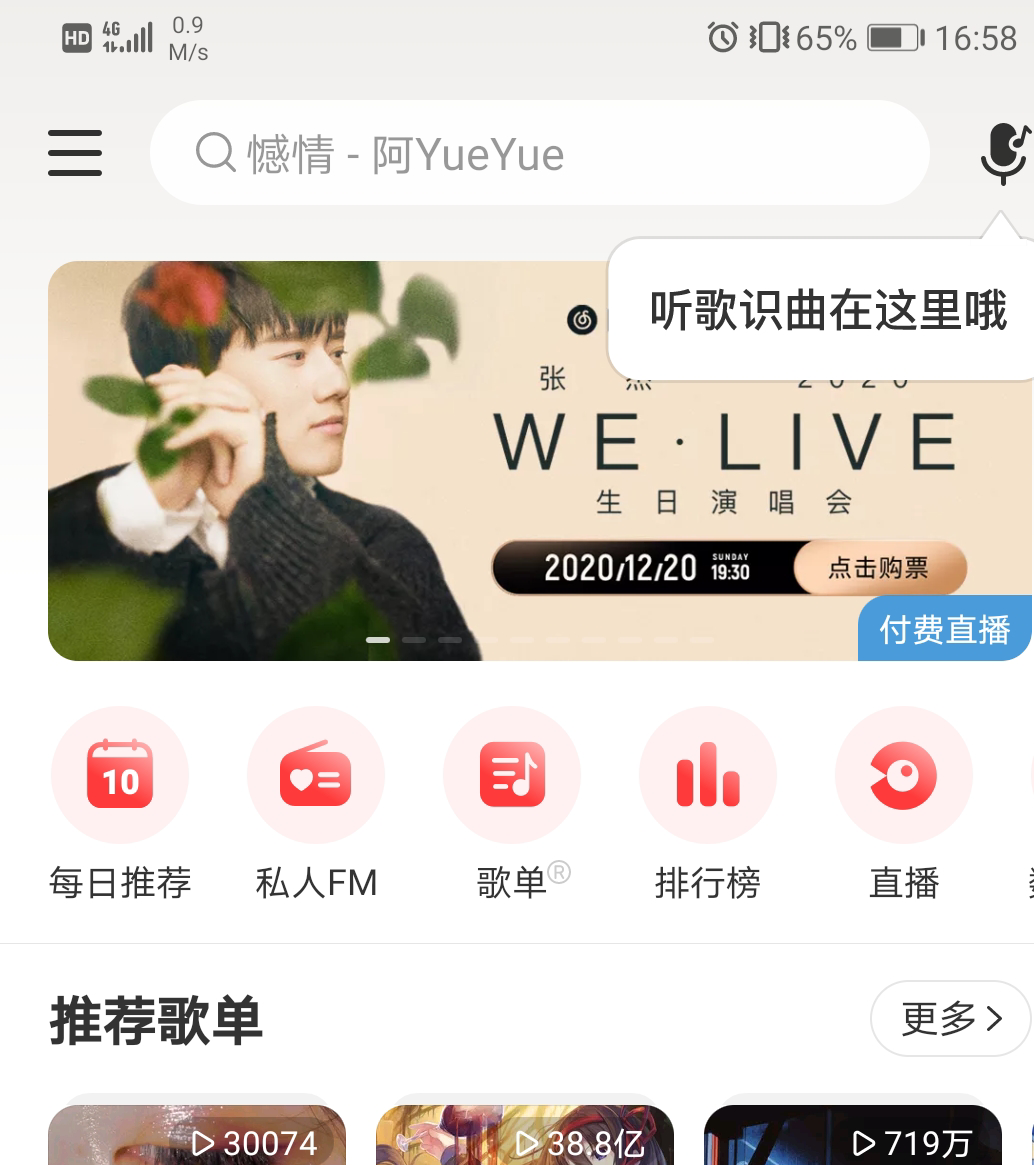This screenshot has width=1034, height=1165.
Task: Select the 私人FM radio icon
Action: point(315,775)
